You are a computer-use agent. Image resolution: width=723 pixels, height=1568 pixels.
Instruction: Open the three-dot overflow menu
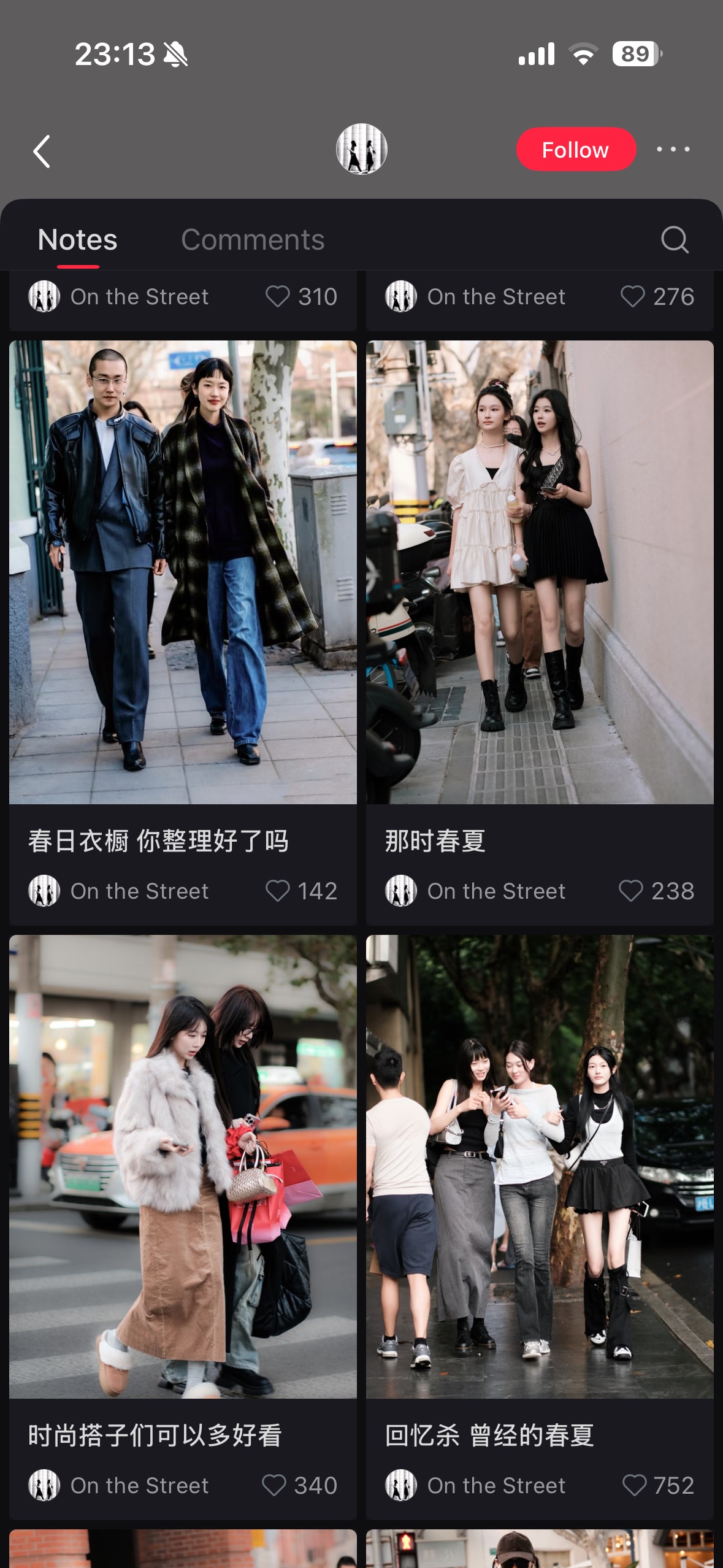[x=673, y=150]
